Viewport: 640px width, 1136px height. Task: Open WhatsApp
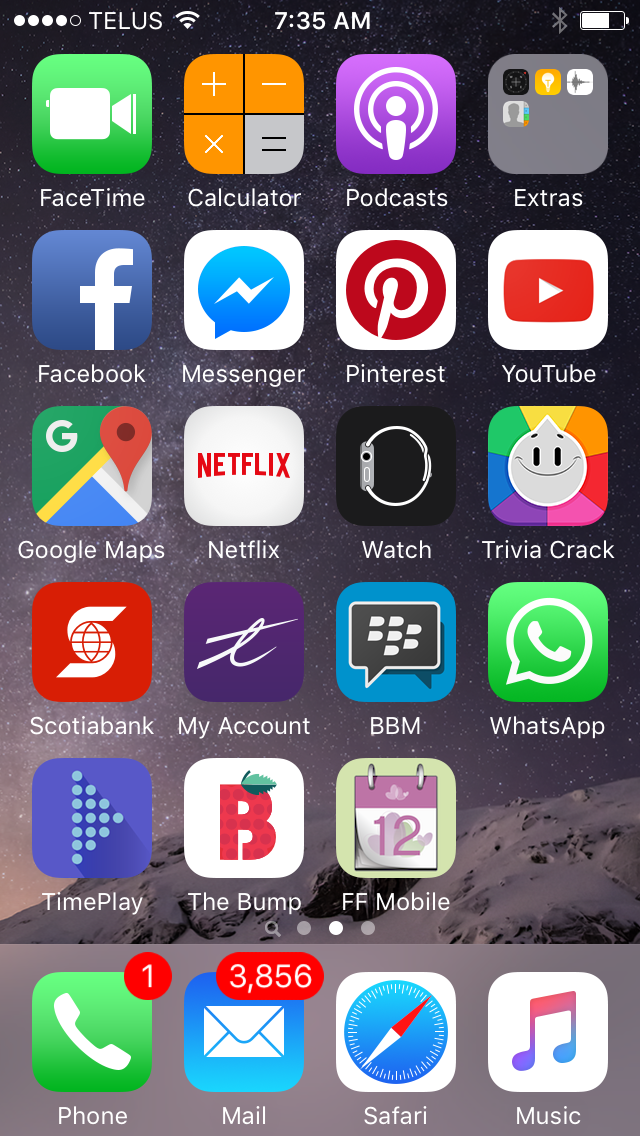(x=548, y=642)
